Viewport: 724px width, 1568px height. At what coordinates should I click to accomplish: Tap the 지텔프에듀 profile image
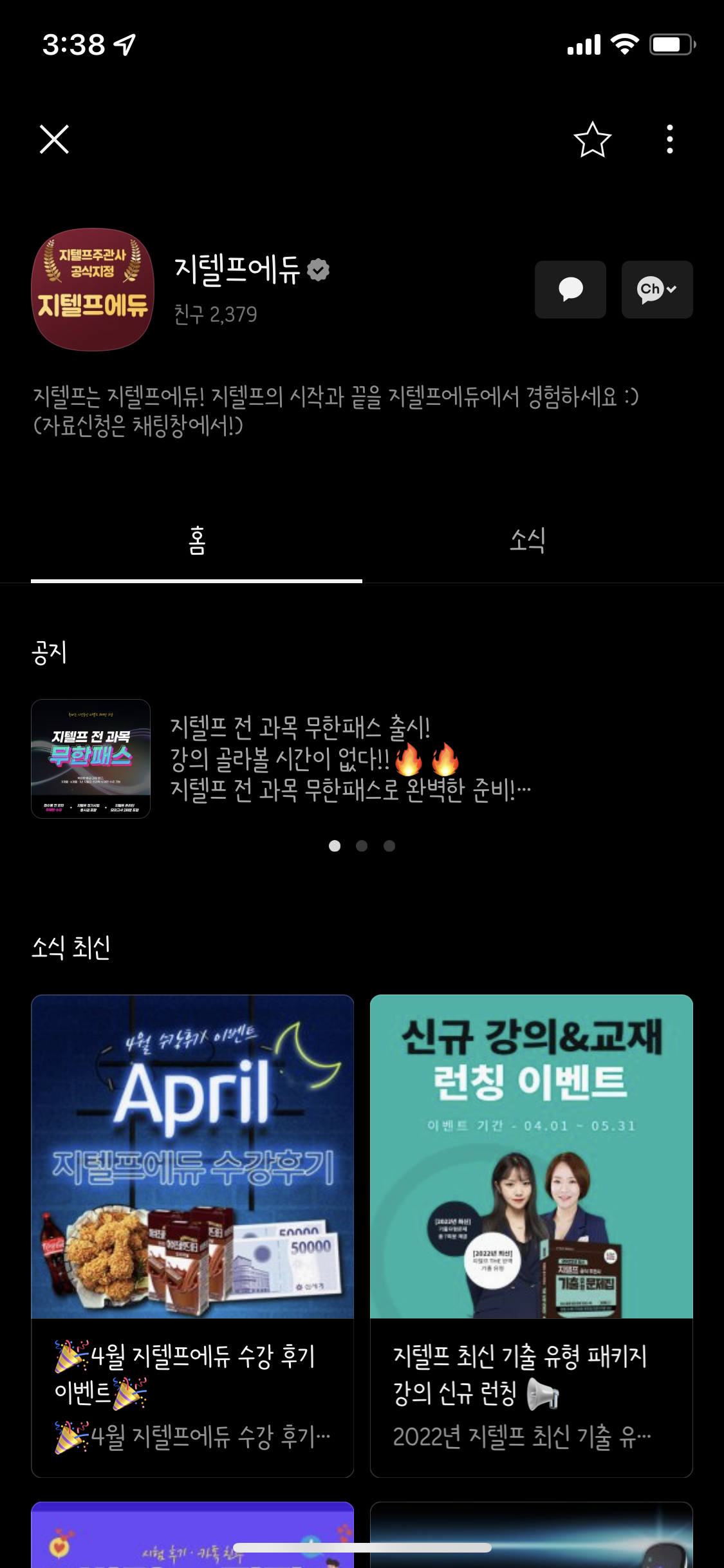click(93, 290)
